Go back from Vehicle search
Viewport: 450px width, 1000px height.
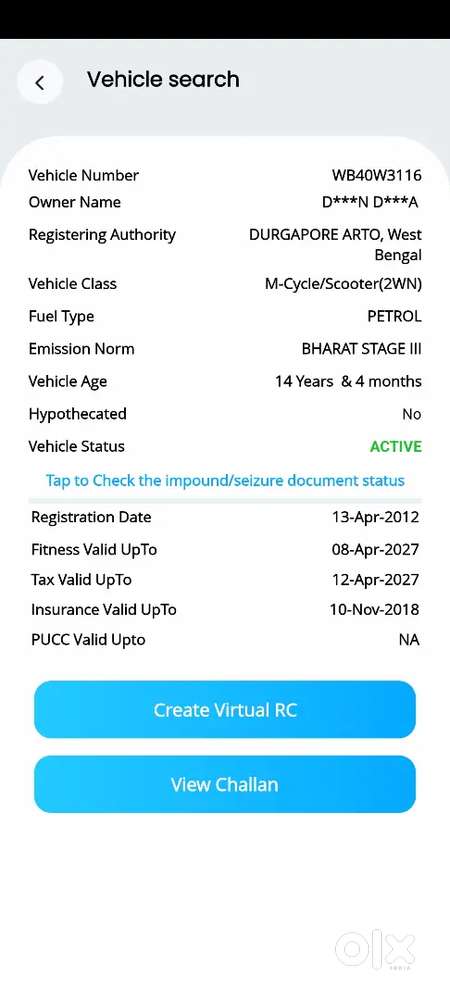pyautogui.click(x=40, y=82)
